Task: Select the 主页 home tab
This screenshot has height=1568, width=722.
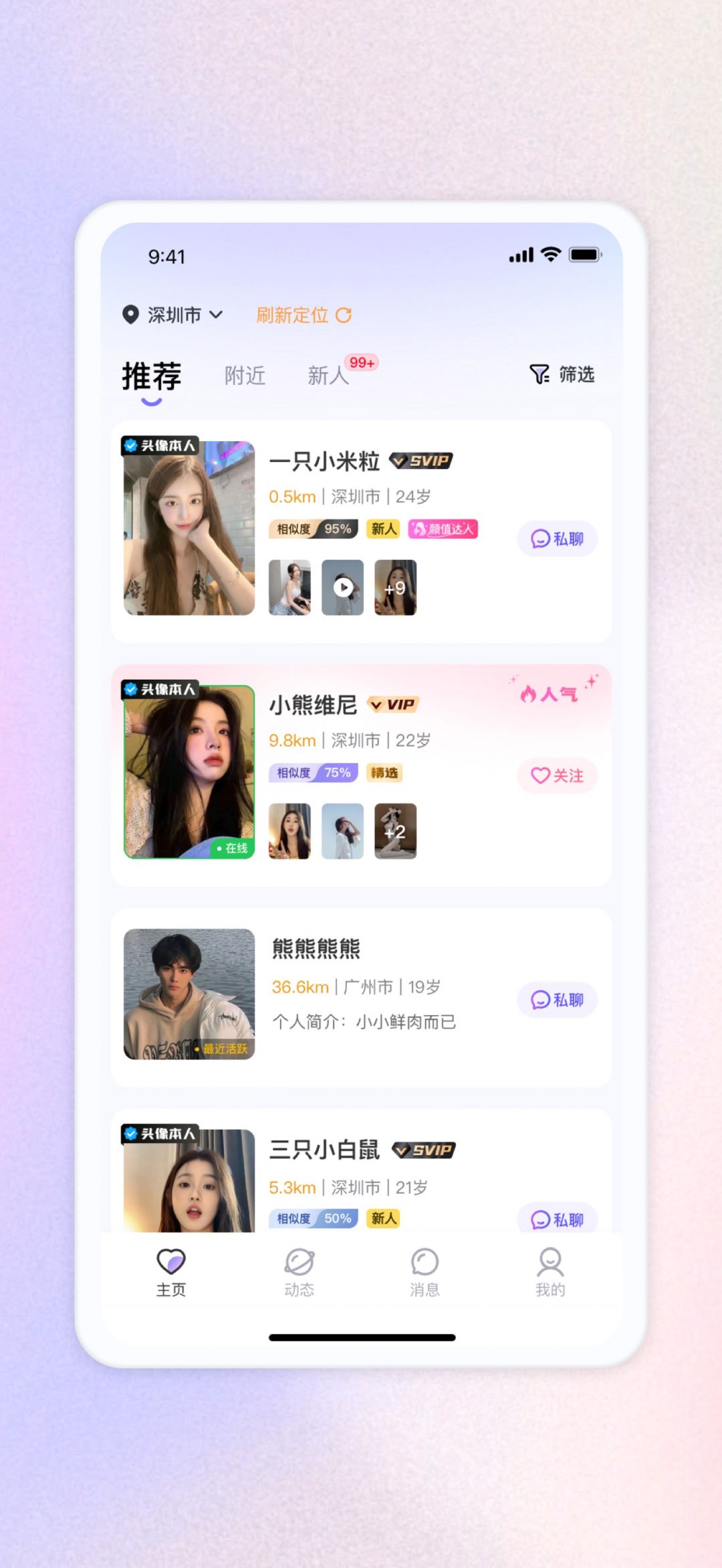Action: (171, 1273)
